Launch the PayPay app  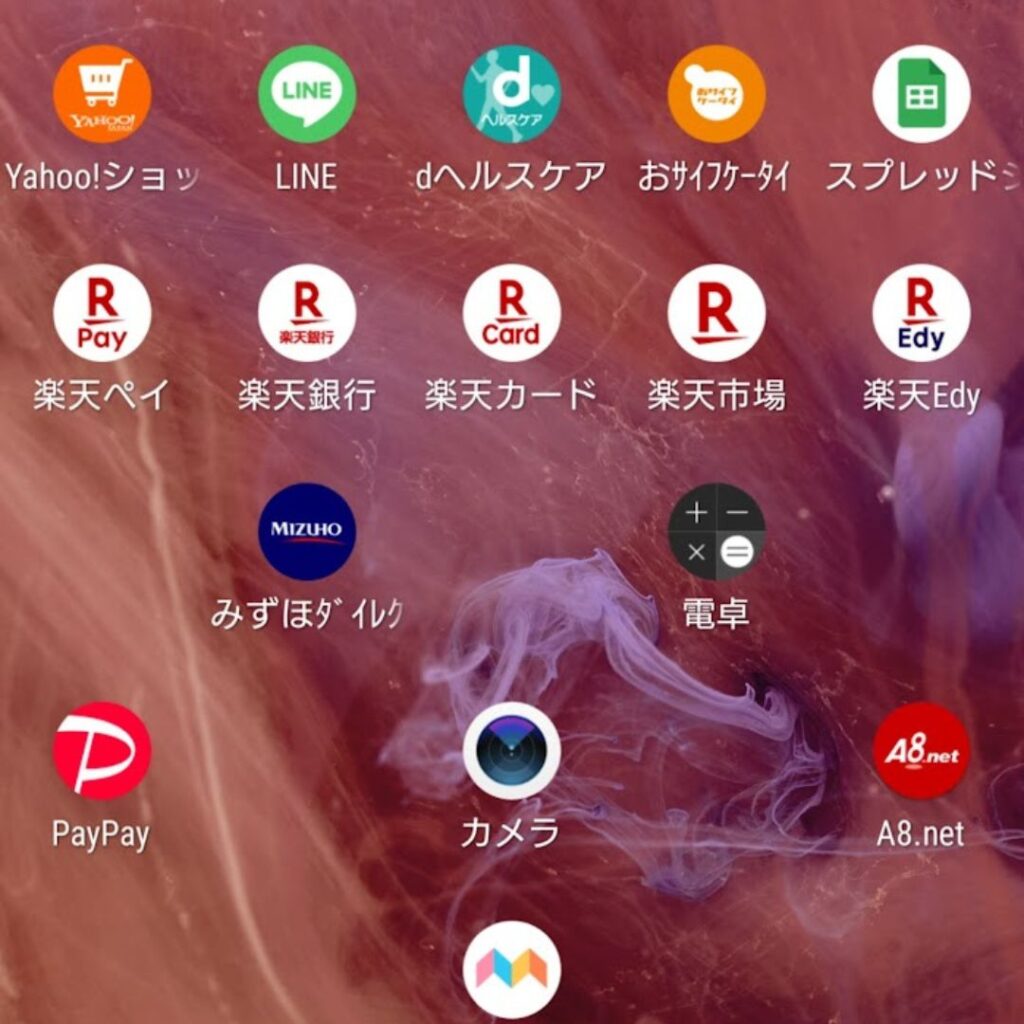click(102, 751)
